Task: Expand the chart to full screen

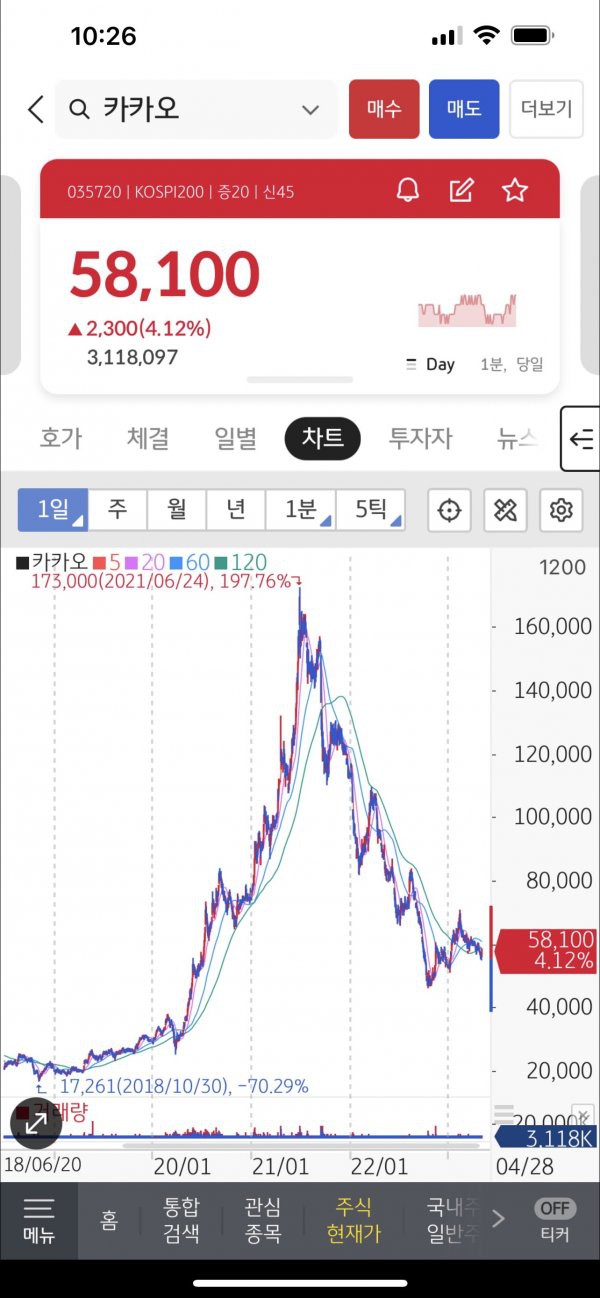Action: coord(36,1123)
